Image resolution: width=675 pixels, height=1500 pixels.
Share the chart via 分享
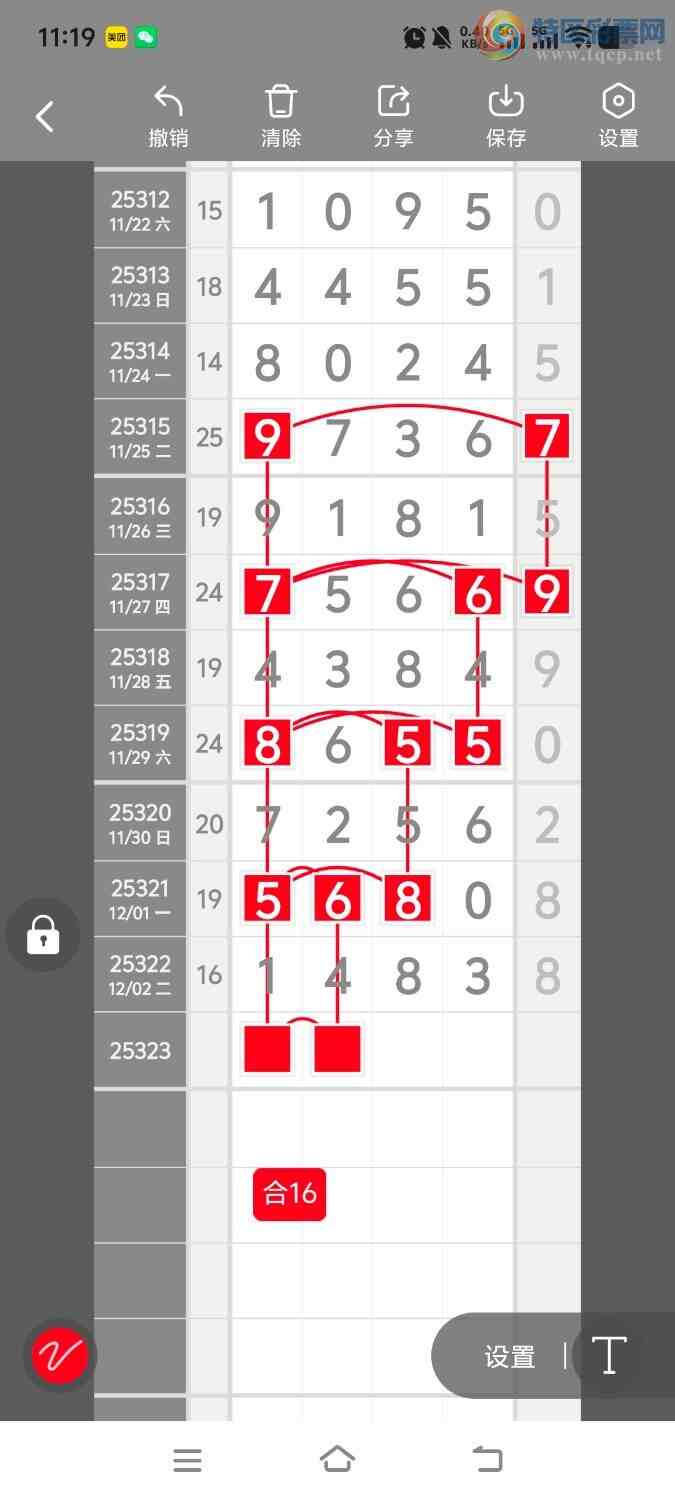[393, 117]
